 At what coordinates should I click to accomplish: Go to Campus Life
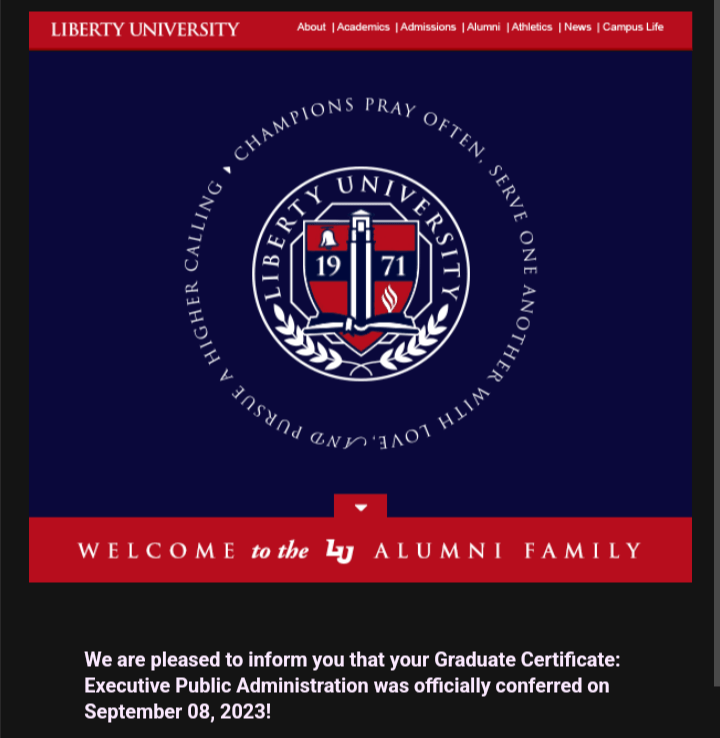(632, 27)
